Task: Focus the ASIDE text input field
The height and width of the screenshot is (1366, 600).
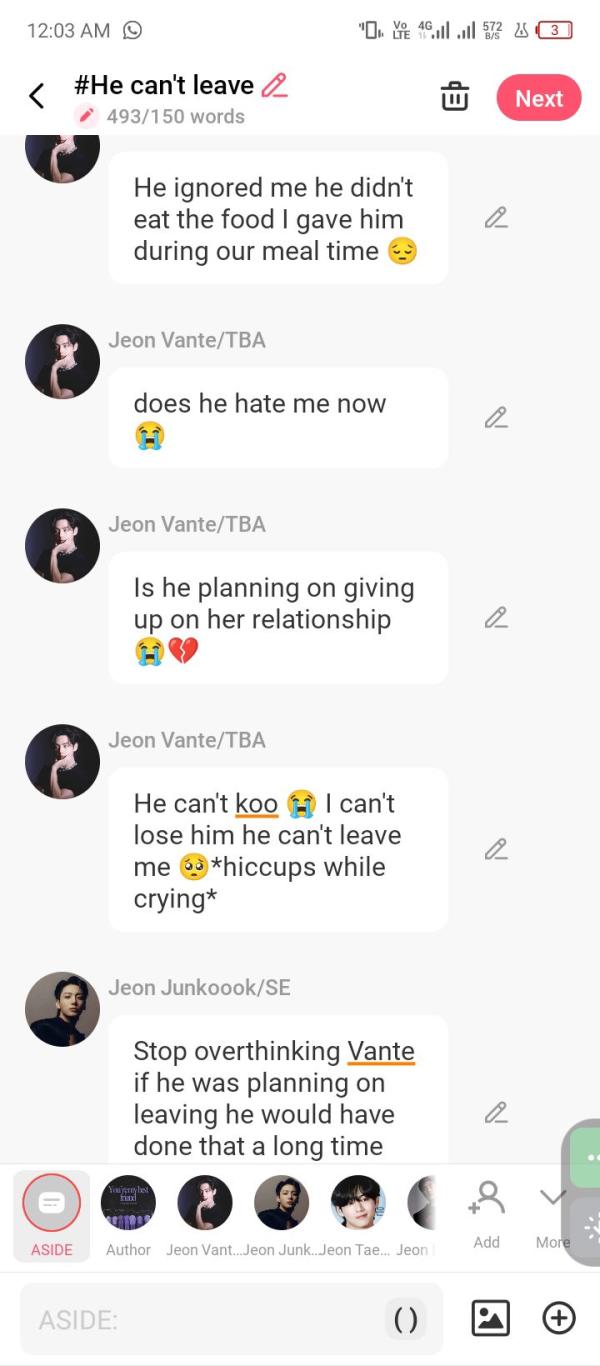Action: point(200,1320)
